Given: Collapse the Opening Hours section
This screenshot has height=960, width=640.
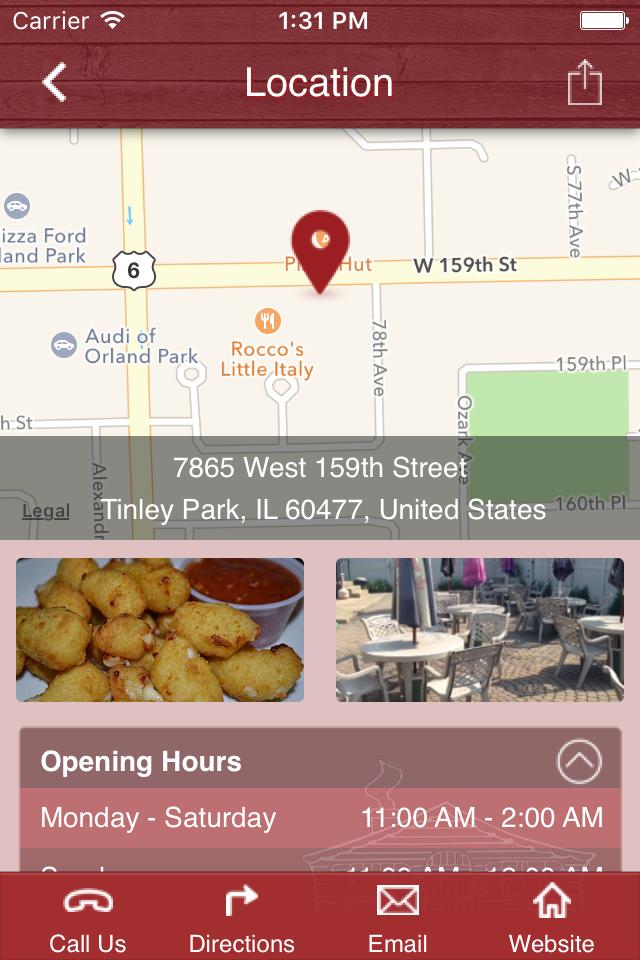Looking at the screenshot, I should [x=579, y=762].
